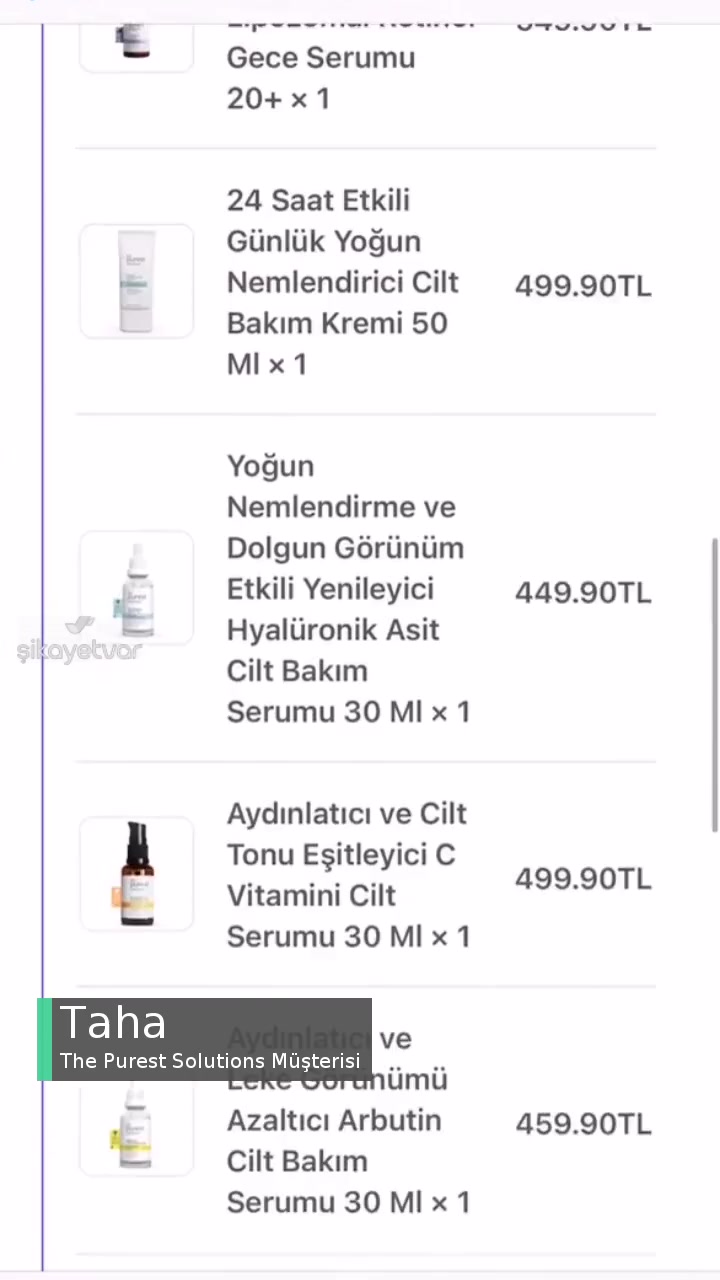Select the 459.90TL Arbutin serum price
Screen dimensions: 720x1280
click(x=583, y=1123)
